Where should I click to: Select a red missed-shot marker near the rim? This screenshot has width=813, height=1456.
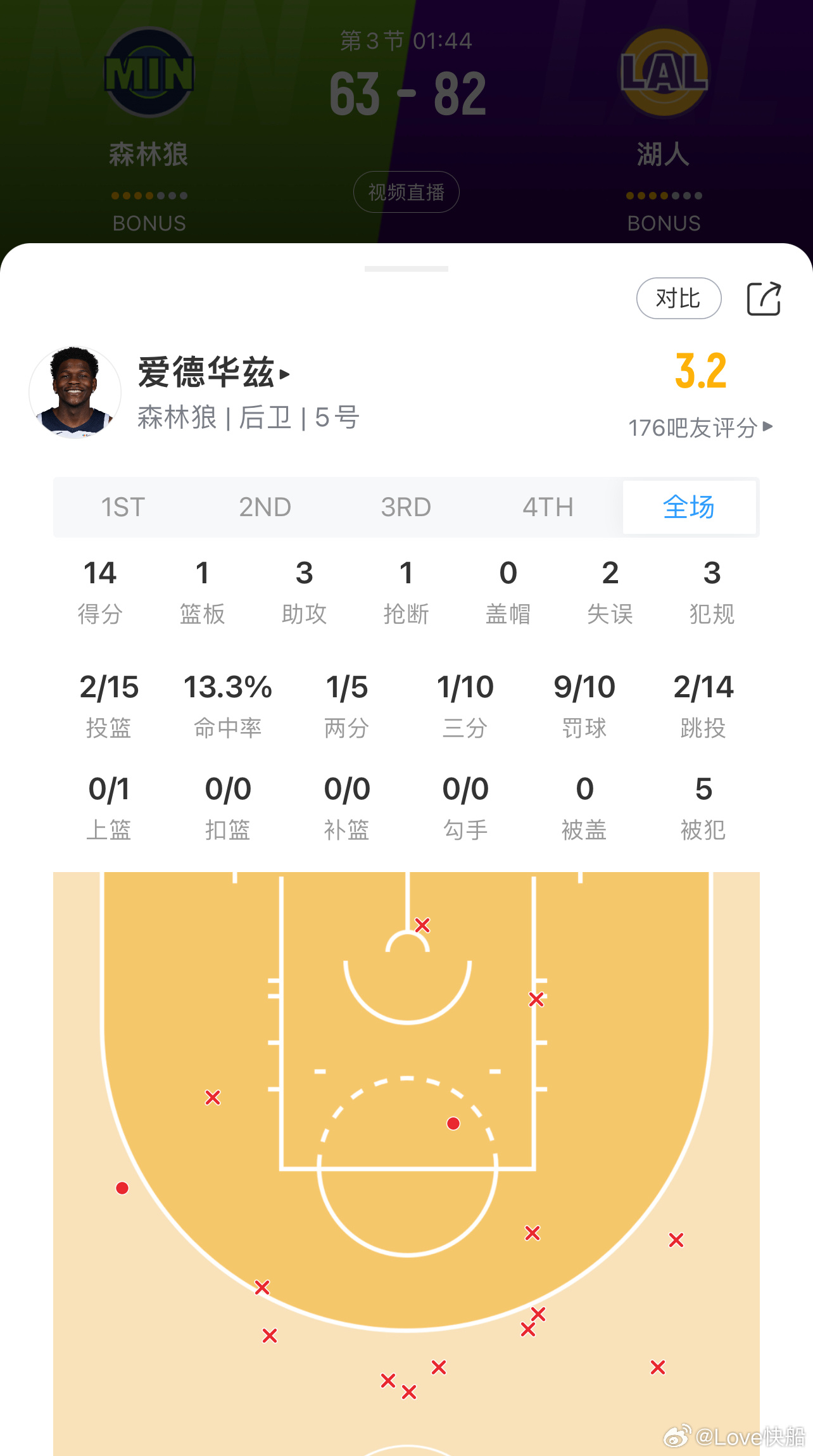pos(422,925)
